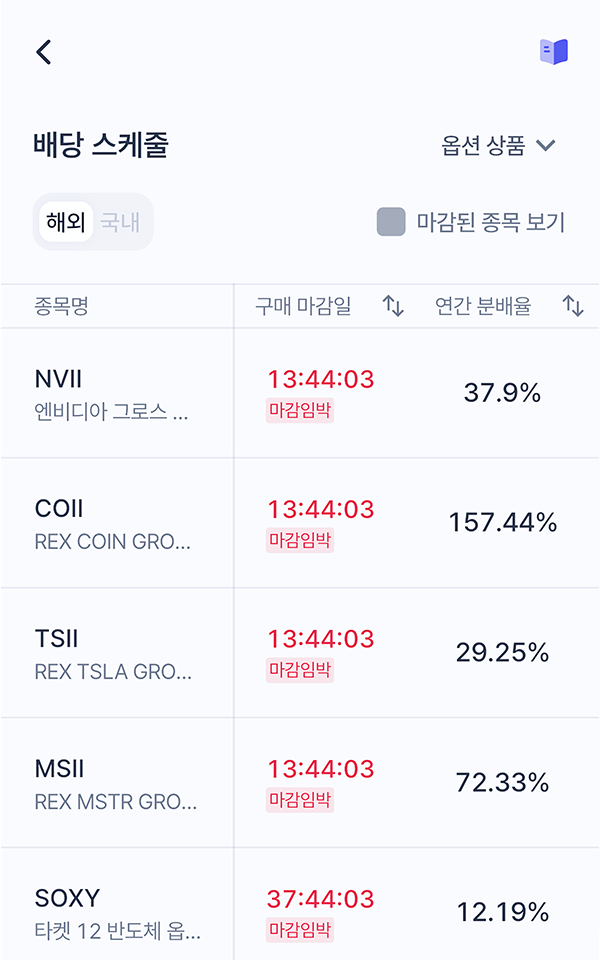This screenshot has width=600, height=960.
Task: Sort by 구매 마감일
Action: coord(393,307)
